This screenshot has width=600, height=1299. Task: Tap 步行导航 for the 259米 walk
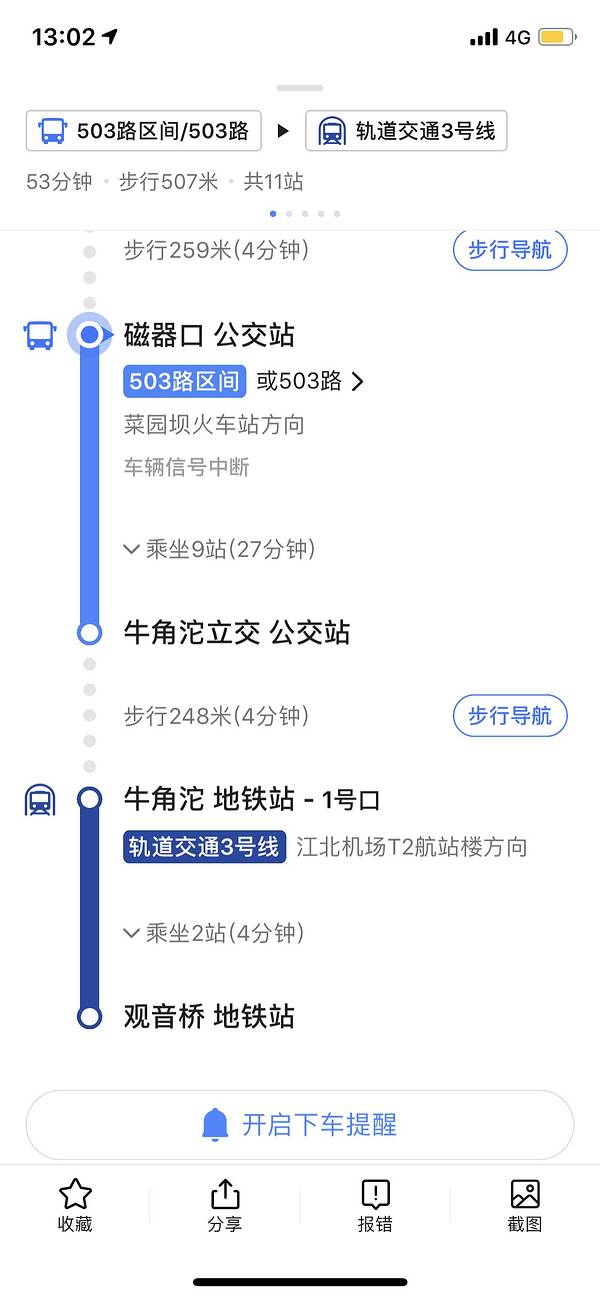(510, 250)
